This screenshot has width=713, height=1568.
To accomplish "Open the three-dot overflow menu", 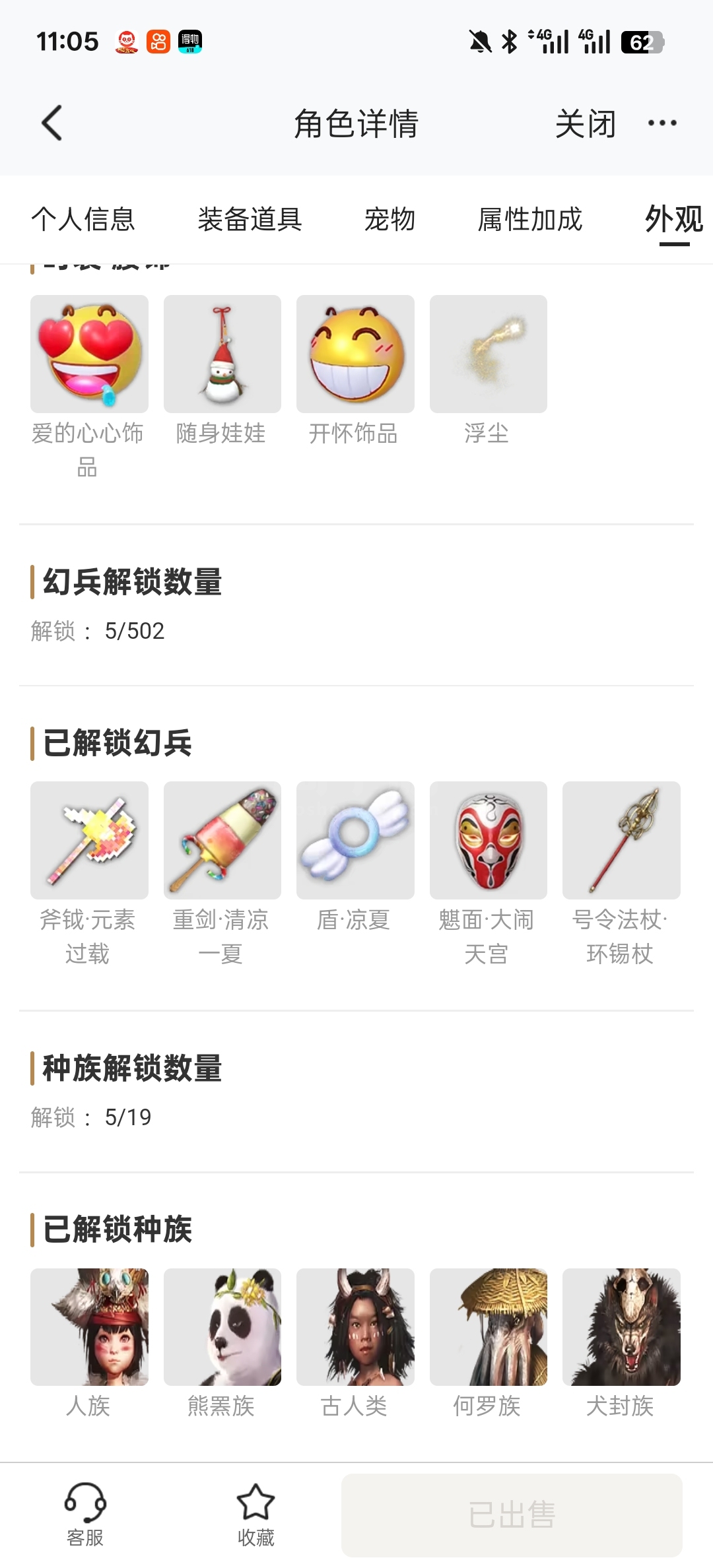I will [662, 123].
